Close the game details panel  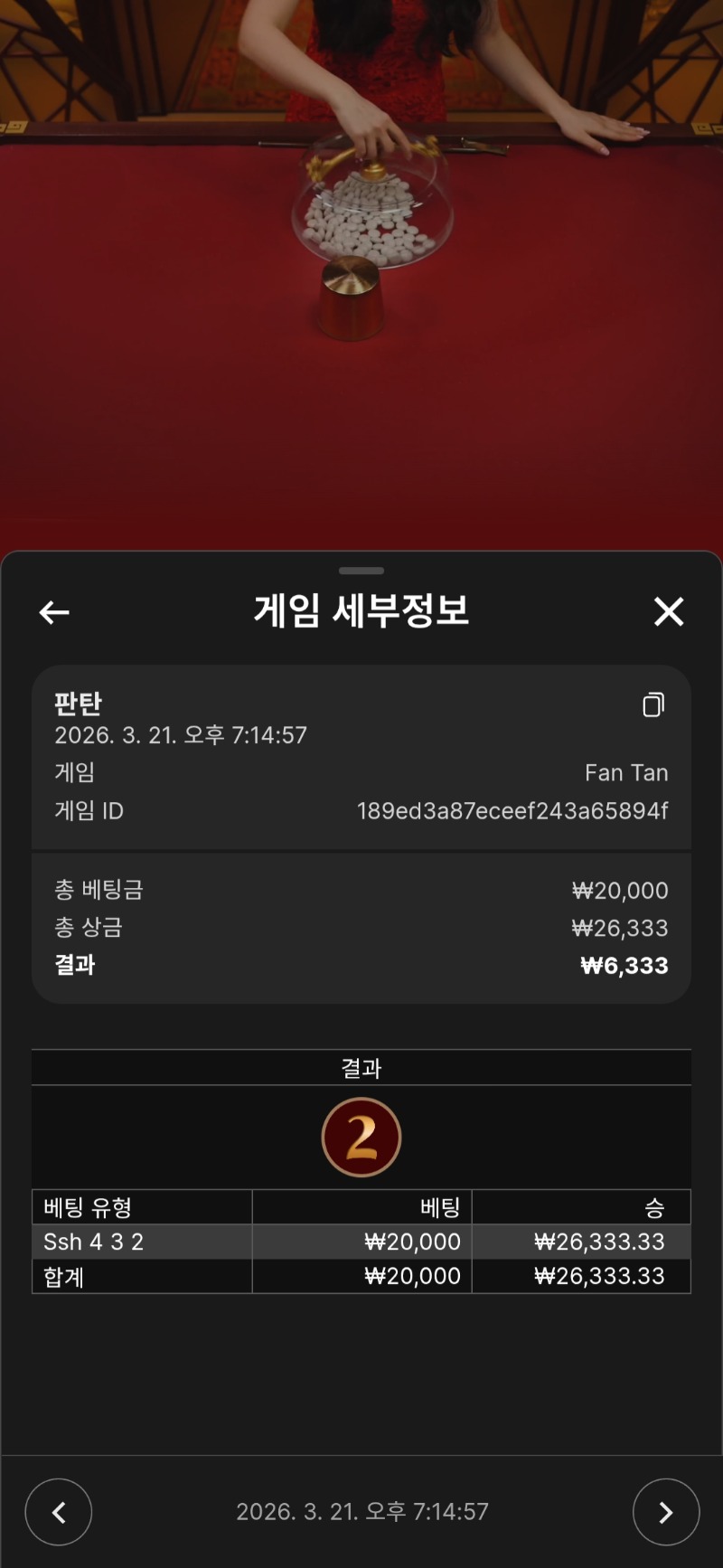click(x=669, y=612)
